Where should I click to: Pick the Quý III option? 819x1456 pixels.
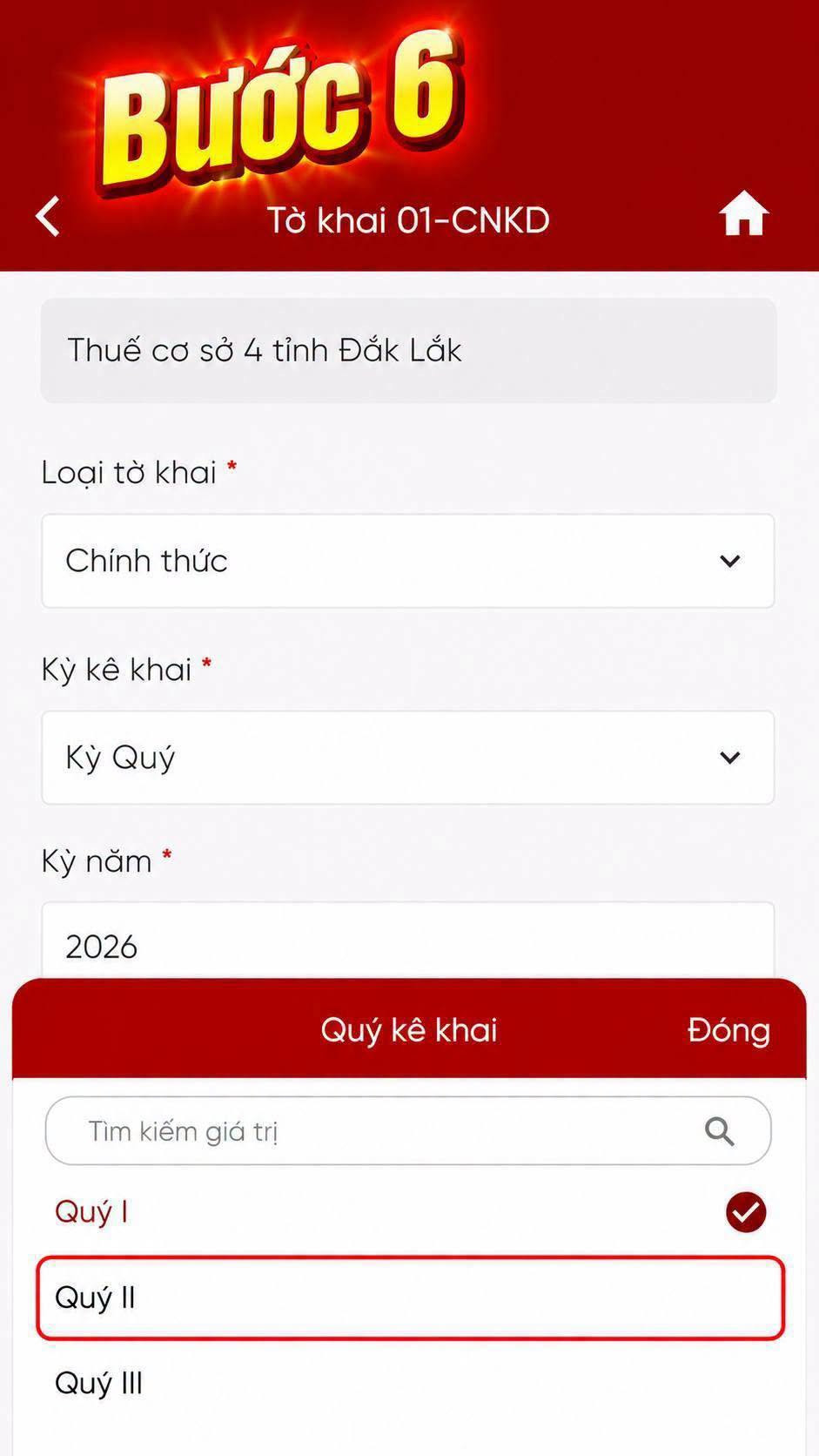(409, 1383)
